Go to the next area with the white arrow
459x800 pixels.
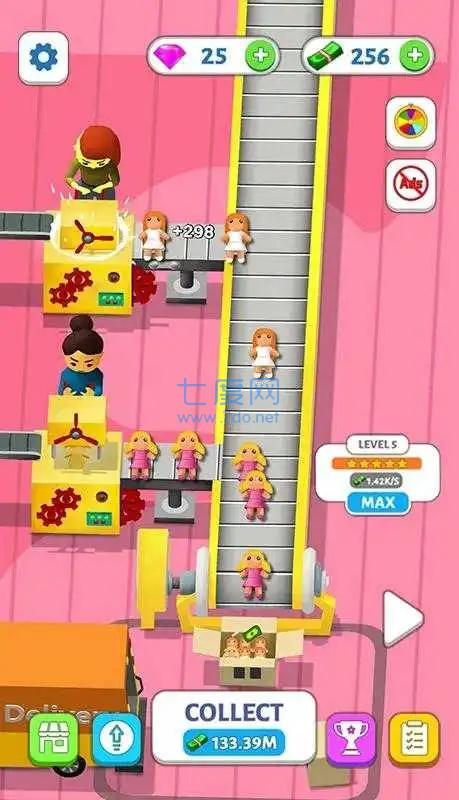click(402, 618)
